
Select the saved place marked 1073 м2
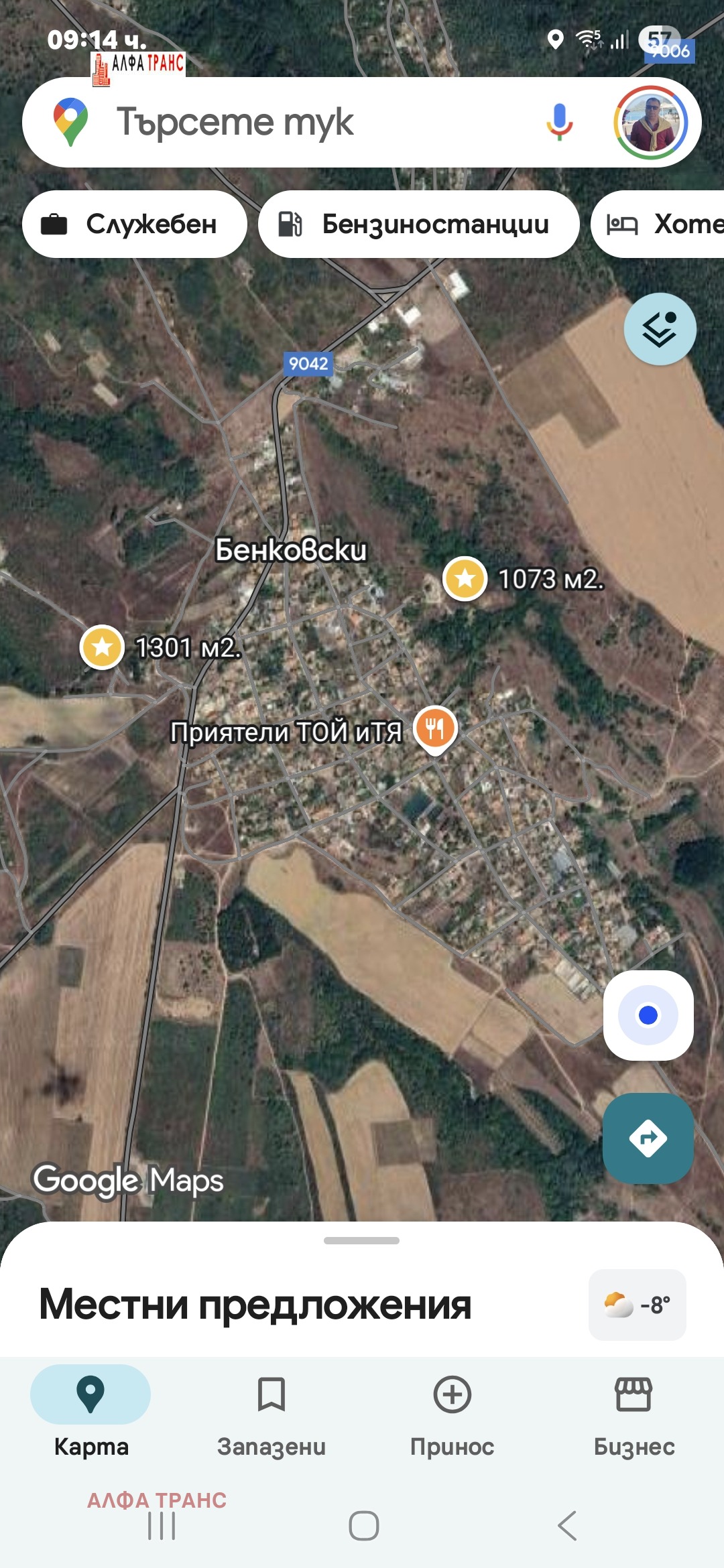tap(465, 579)
